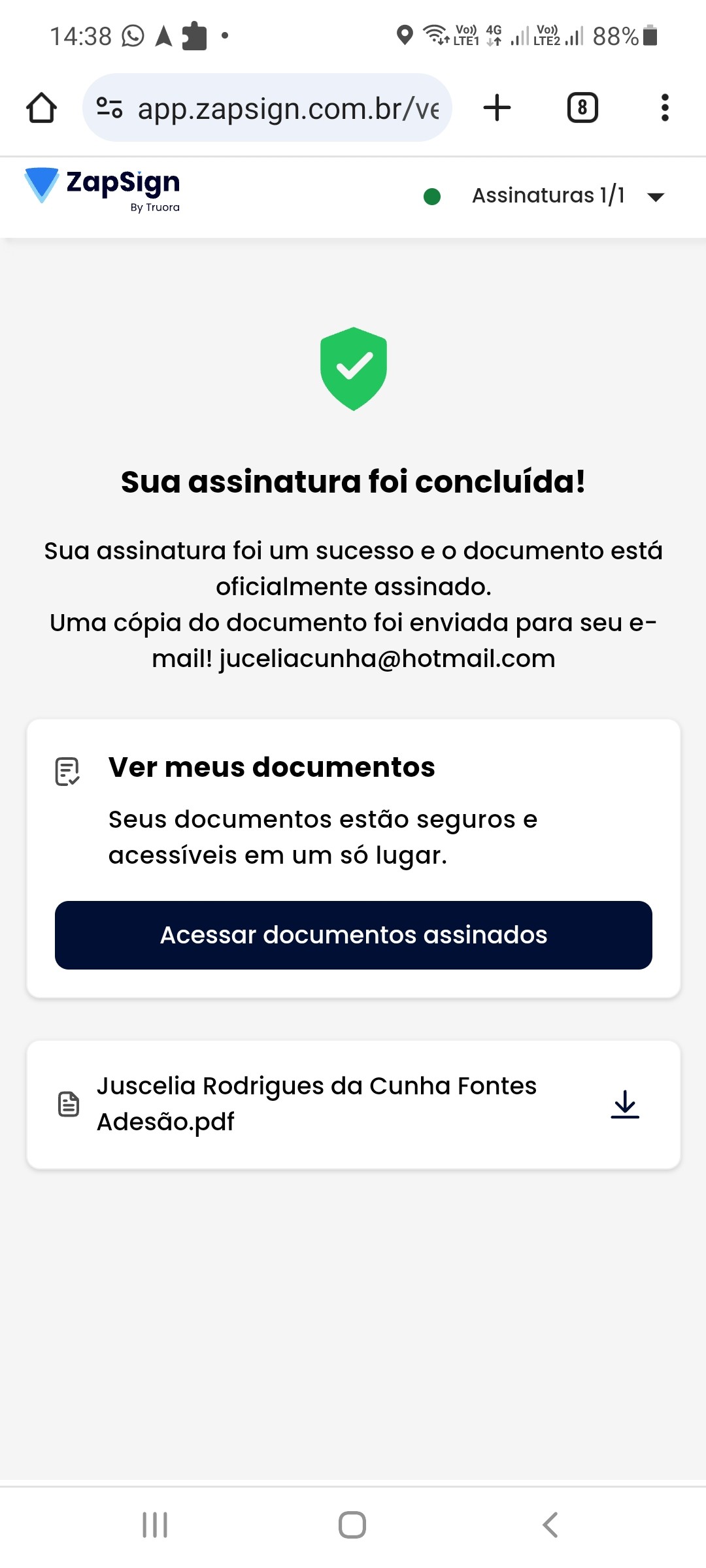Open a new browser tab
This screenshot has height=1568, width=706.
(497, 108)
